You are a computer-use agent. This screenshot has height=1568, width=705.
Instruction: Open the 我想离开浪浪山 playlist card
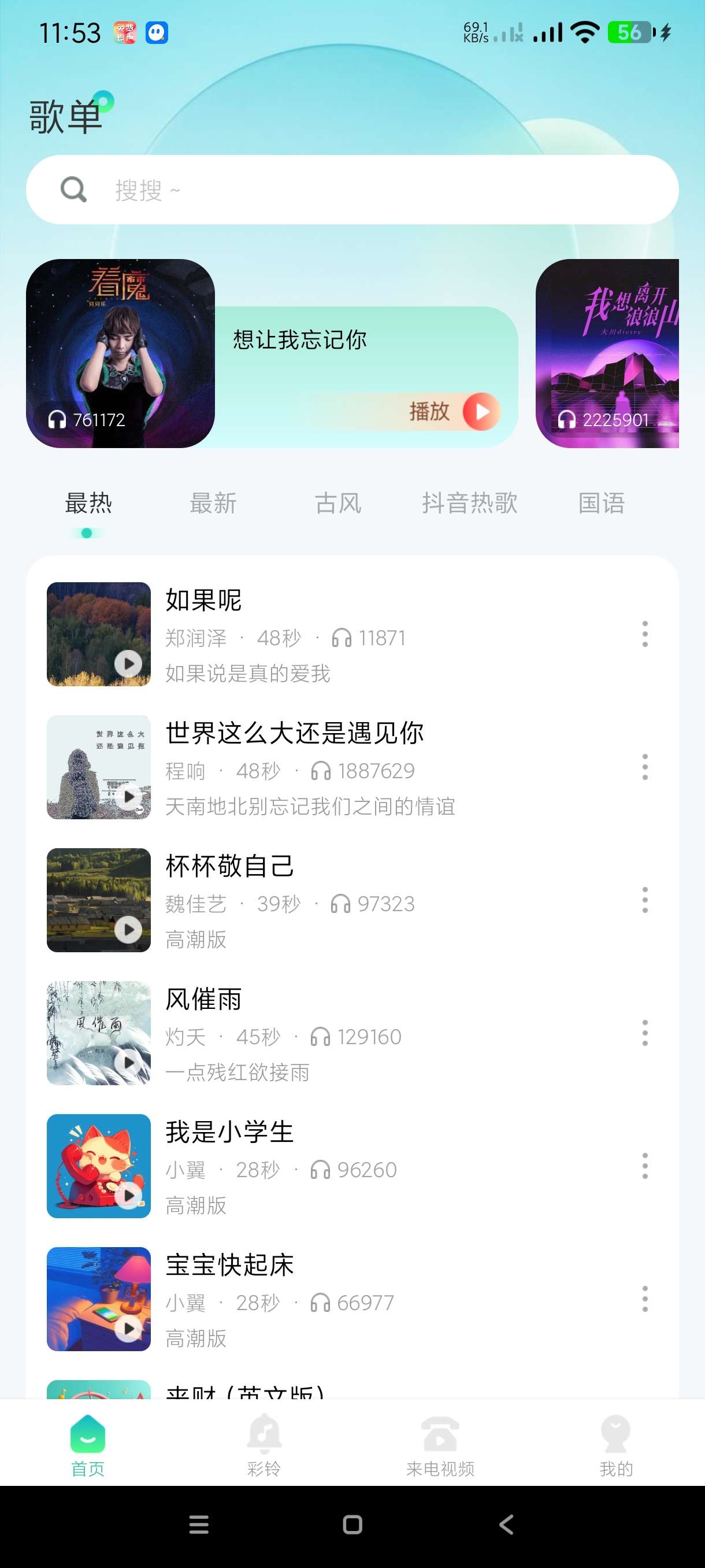point(606,354)
